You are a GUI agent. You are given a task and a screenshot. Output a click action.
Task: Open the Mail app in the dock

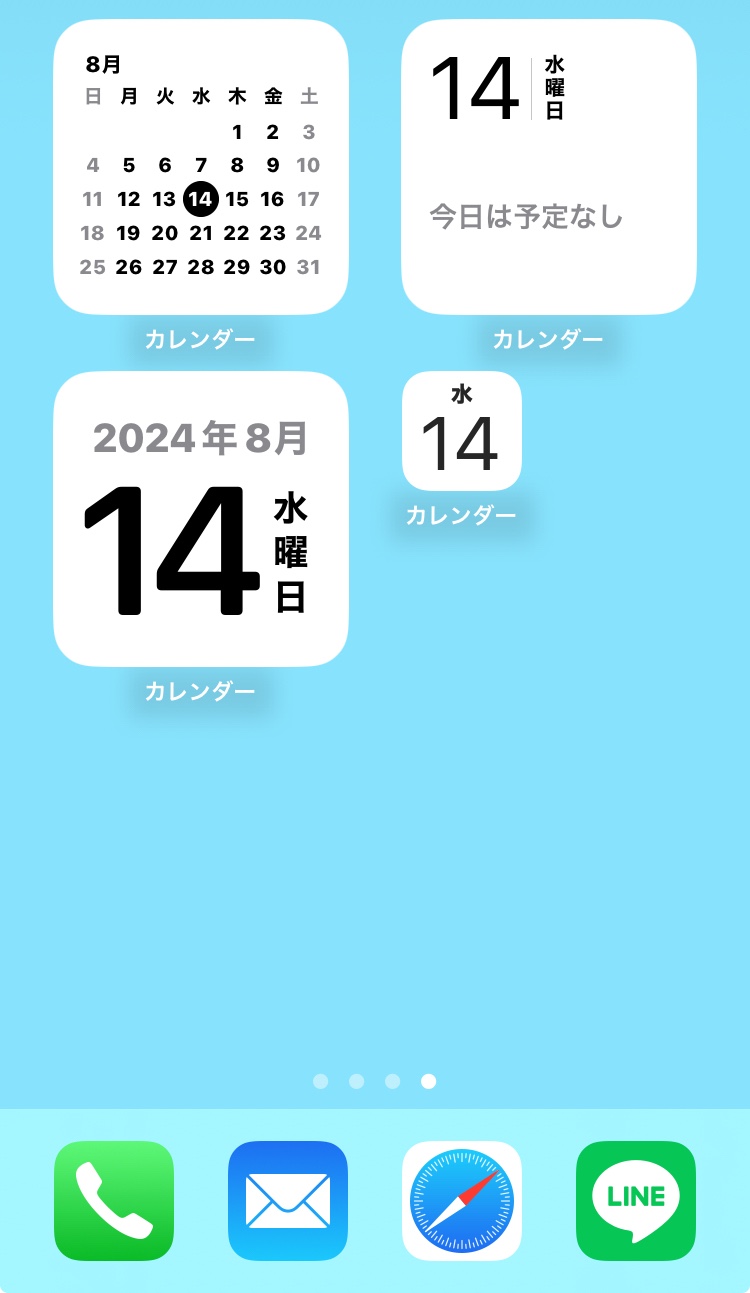pos(288,1200)
